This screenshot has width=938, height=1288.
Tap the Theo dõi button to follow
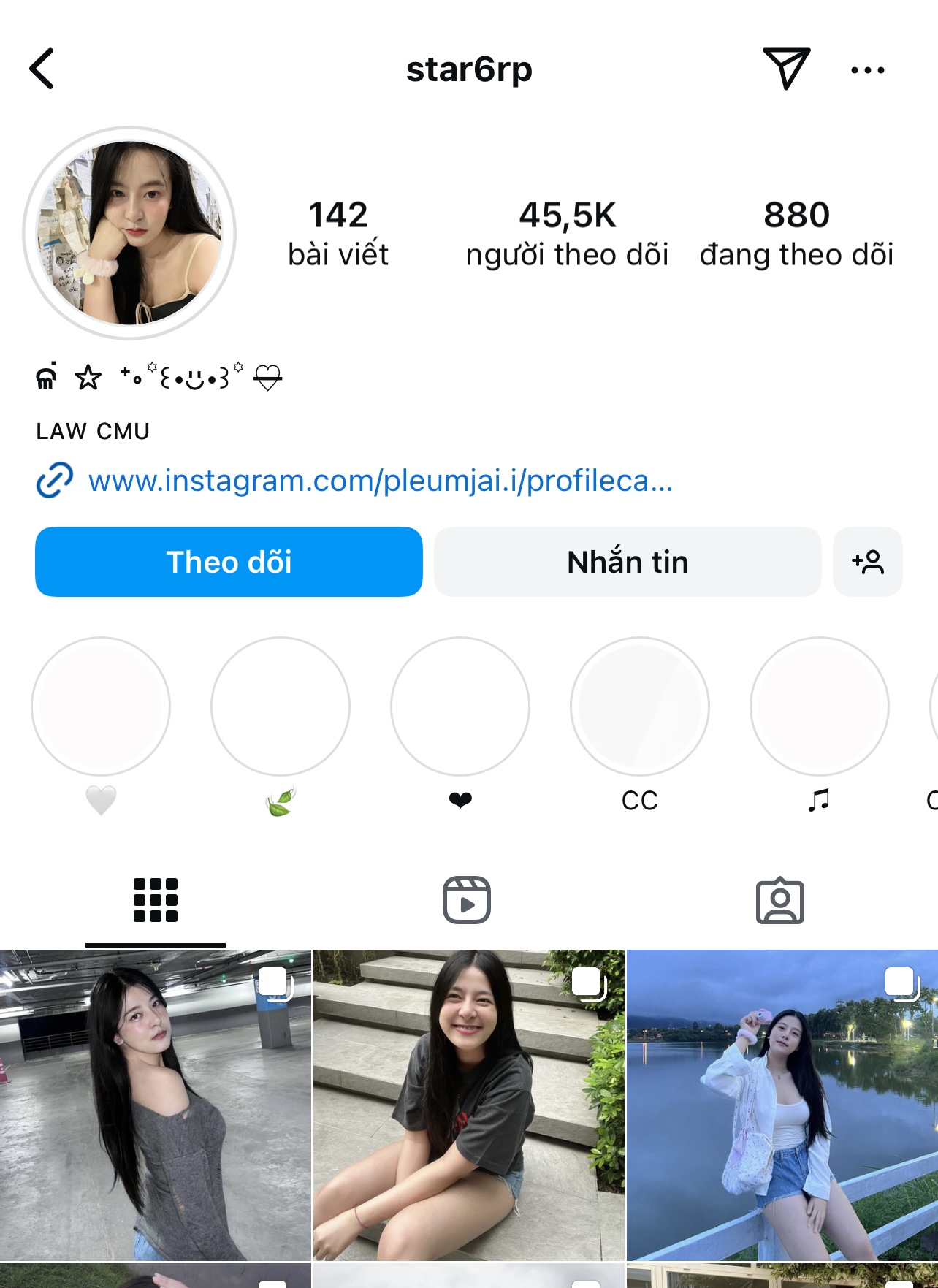[x=229, y=562]
